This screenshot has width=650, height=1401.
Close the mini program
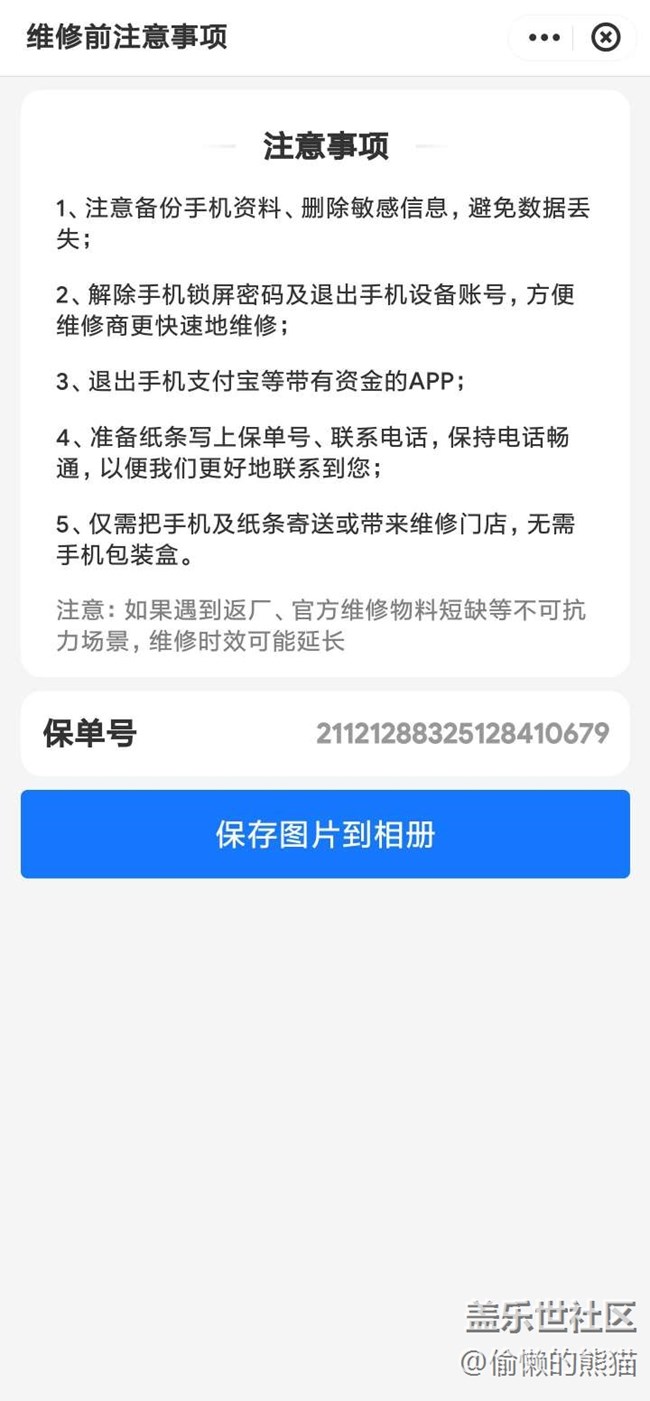coord(605,38)
